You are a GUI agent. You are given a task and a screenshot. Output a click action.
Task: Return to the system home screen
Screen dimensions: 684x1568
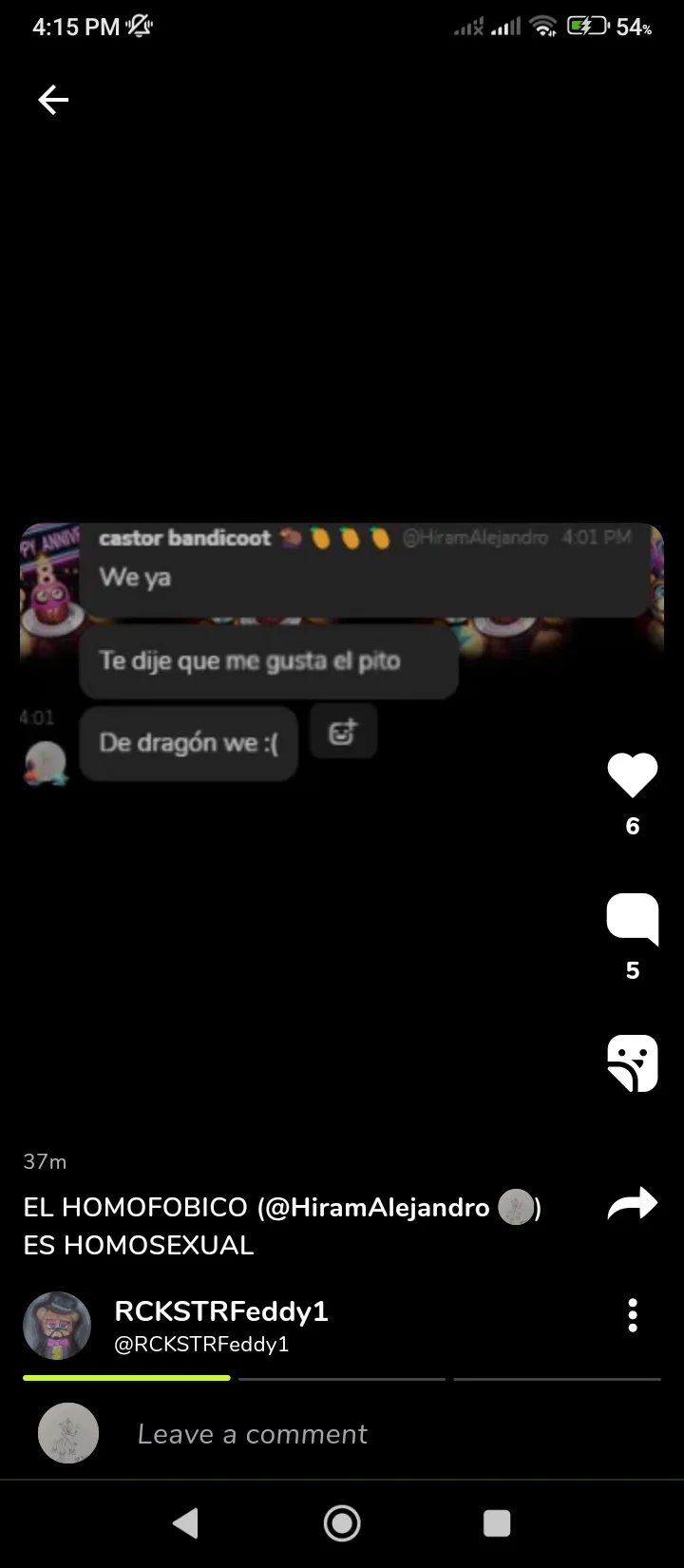coord(342,1523)
